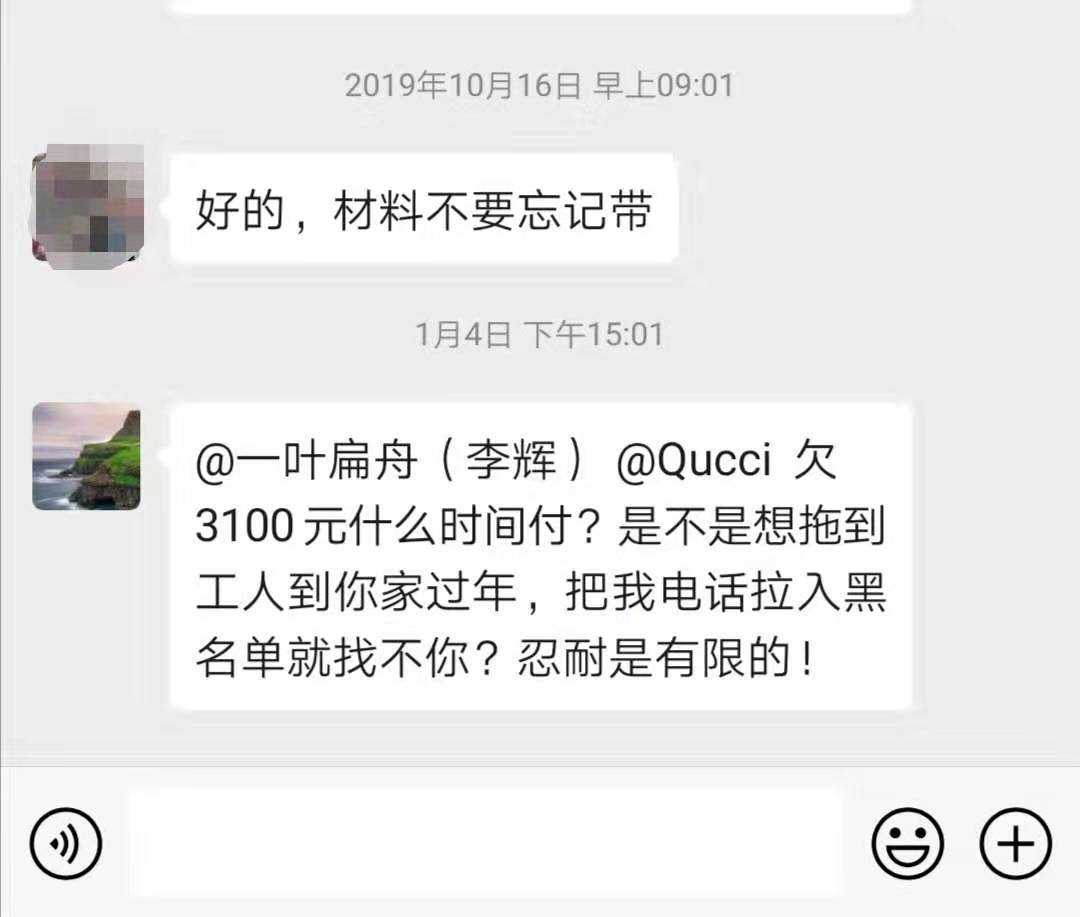Open the profile with the coastal cliff avatar
The height and width of the screenshot is (917, 1080).
tap(86, 456)
